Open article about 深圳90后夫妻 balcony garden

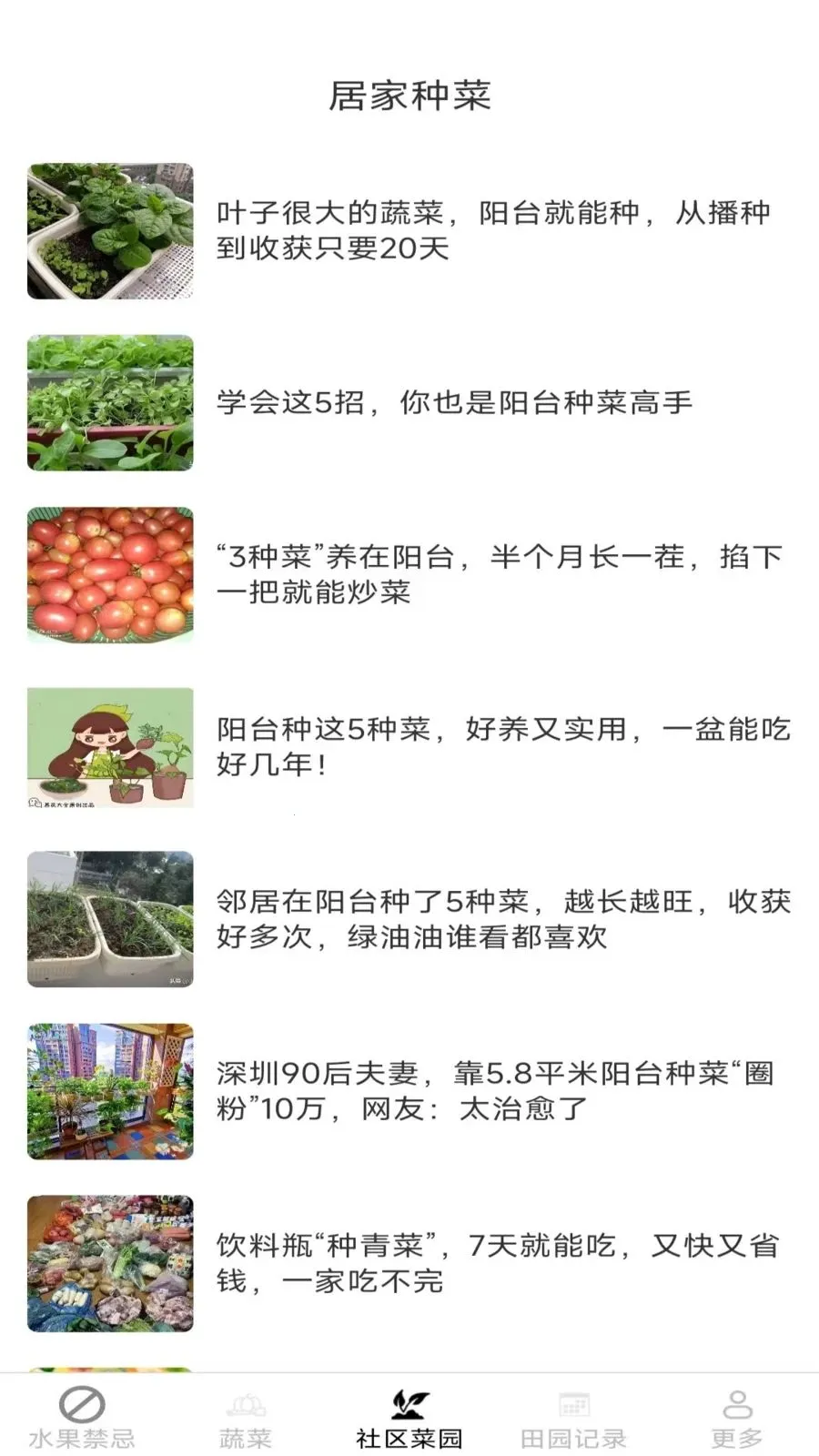(409, 1091)
